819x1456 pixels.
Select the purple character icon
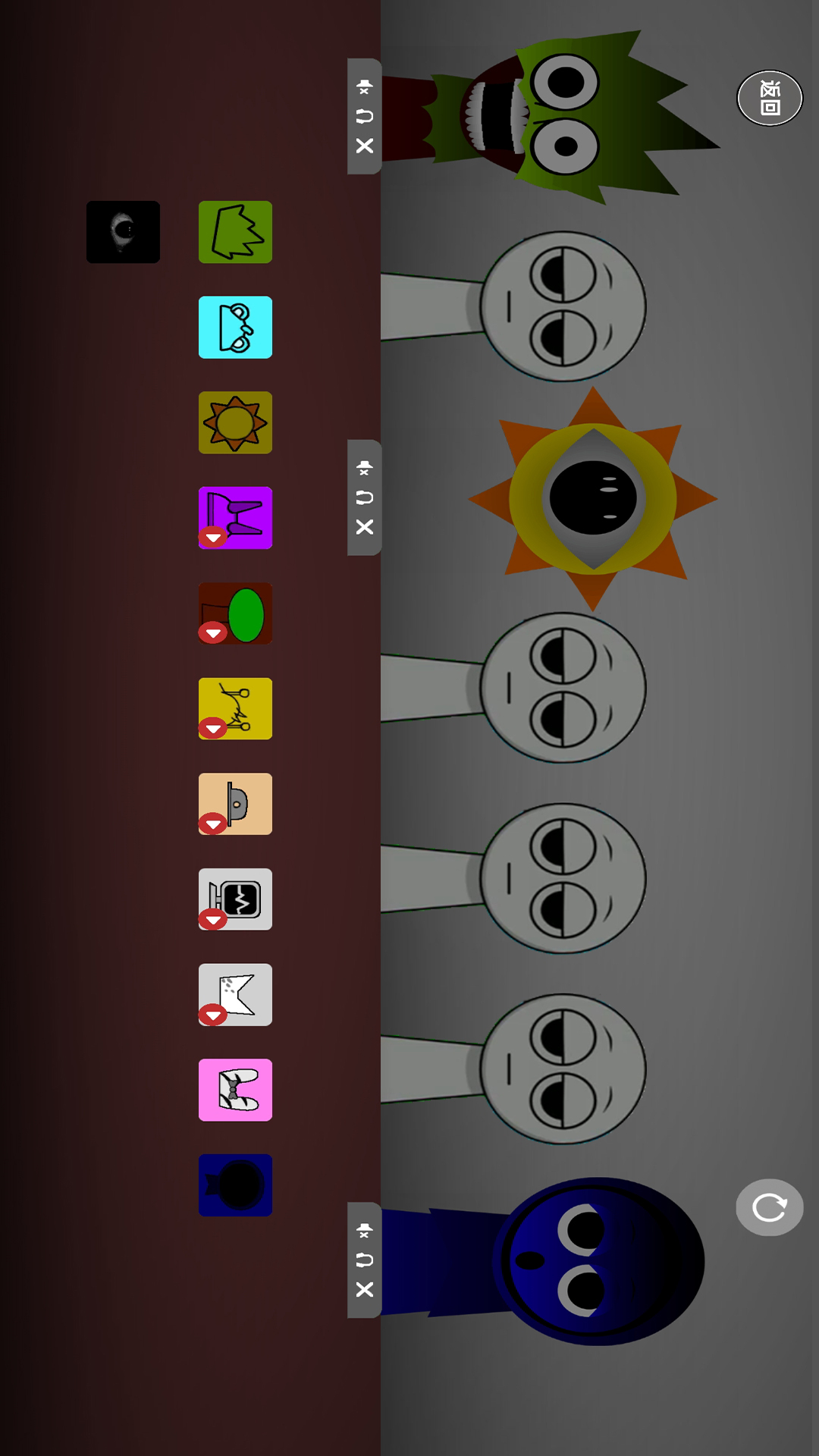coord(235,518)
